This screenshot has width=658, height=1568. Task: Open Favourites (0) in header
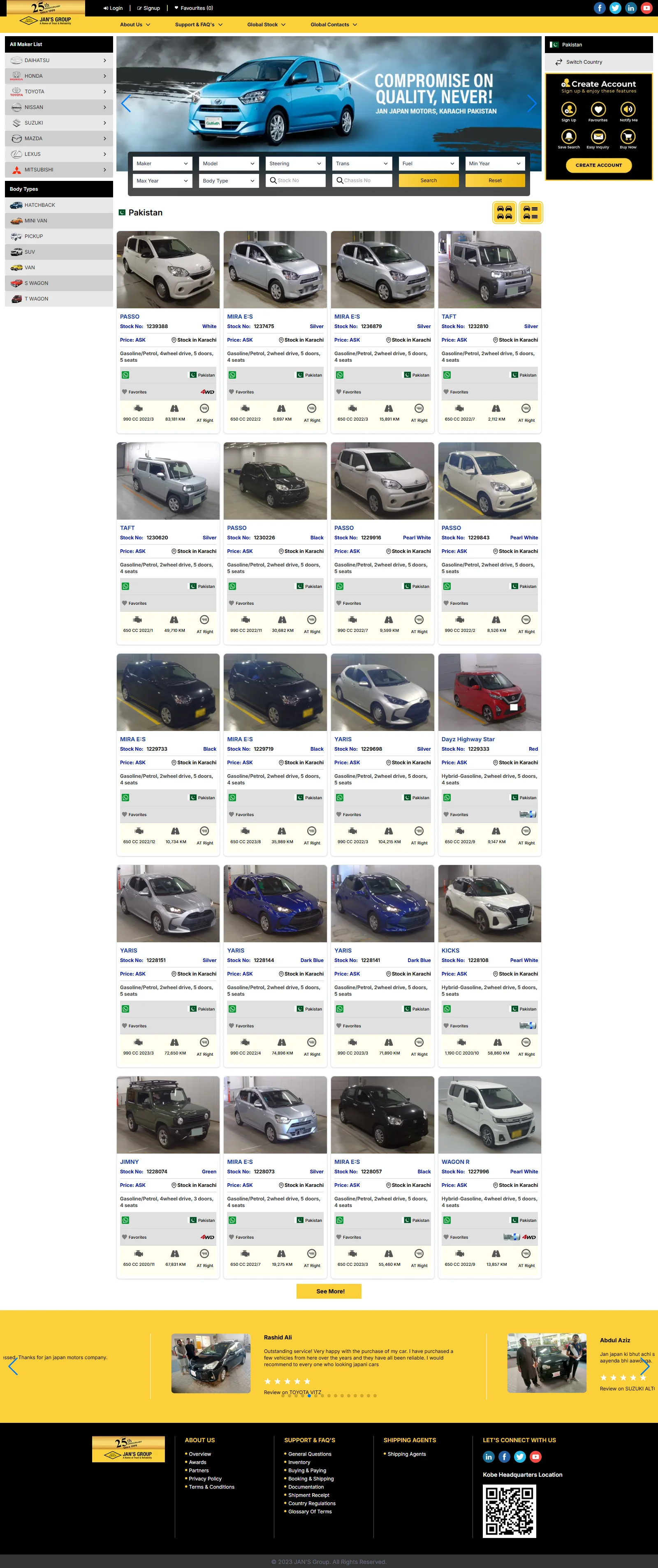coord(194,8)
